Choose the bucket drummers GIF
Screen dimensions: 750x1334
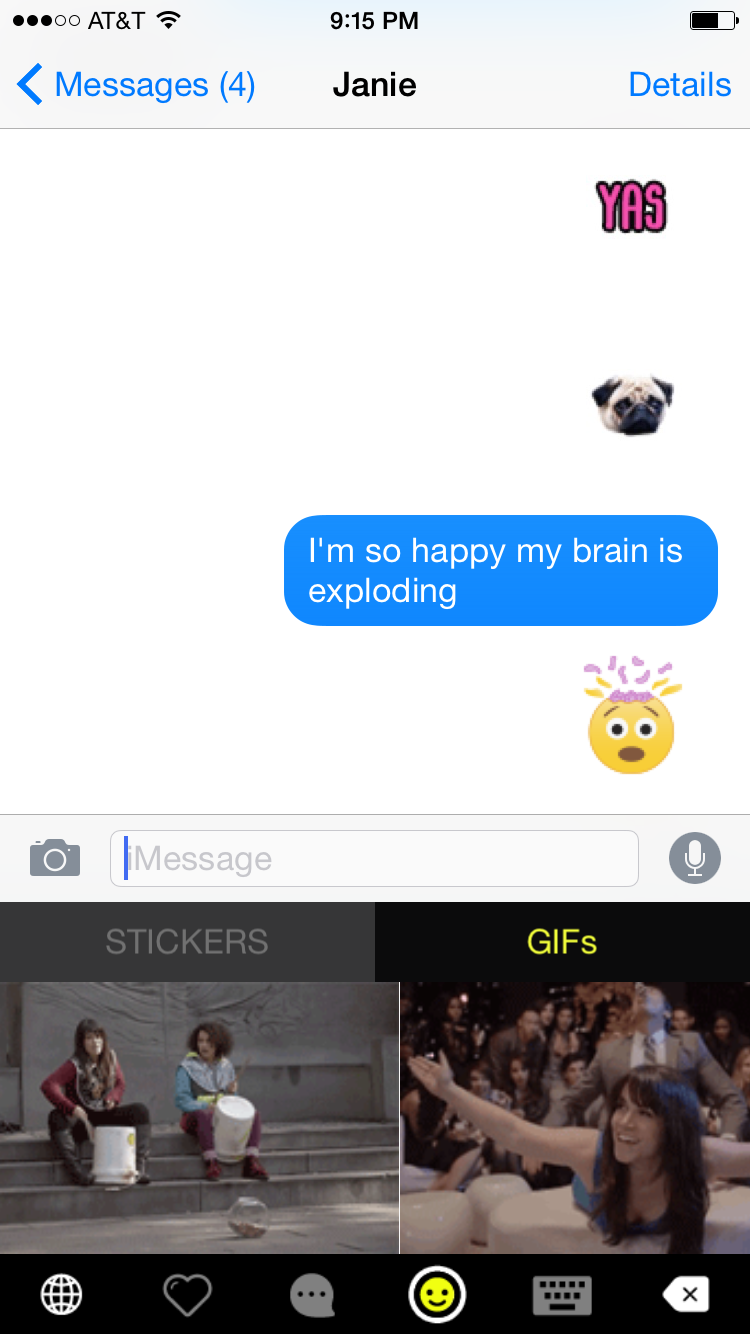coord(199,1117)
